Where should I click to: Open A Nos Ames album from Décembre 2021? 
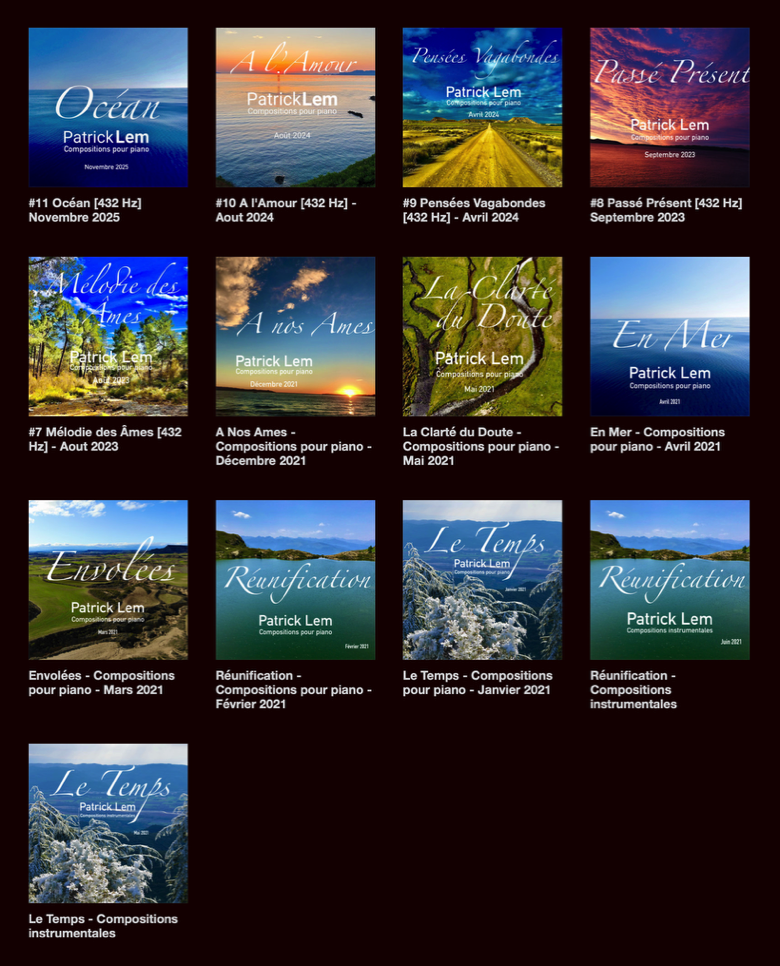pyautogui.click(x=295, y=336)
